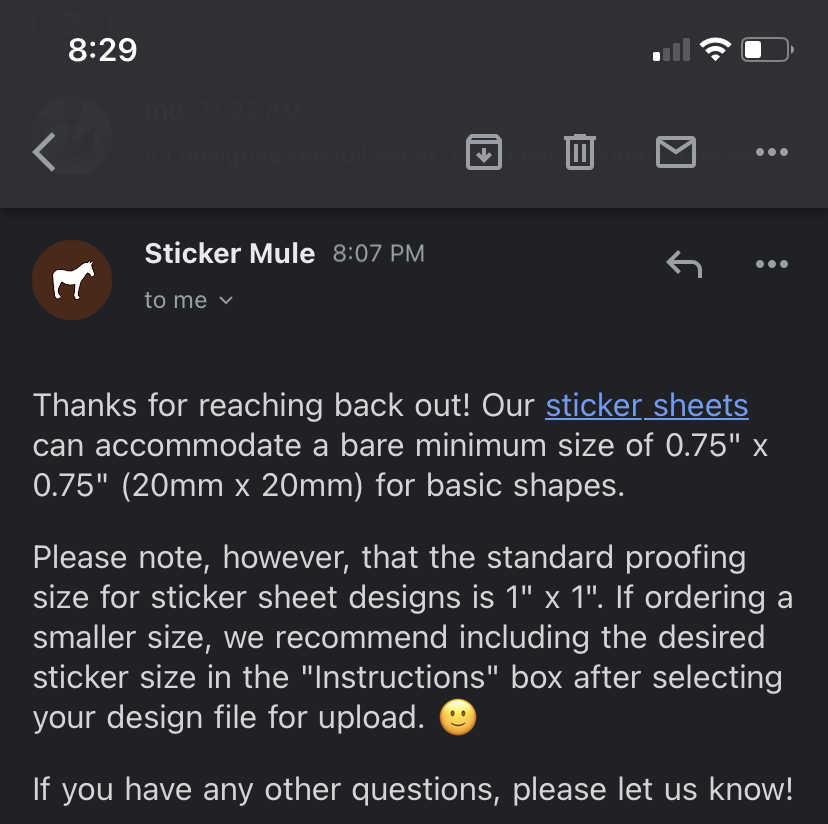Mark email as unread
The height and width of the screenshot is (824, 828).
(676, 152)
